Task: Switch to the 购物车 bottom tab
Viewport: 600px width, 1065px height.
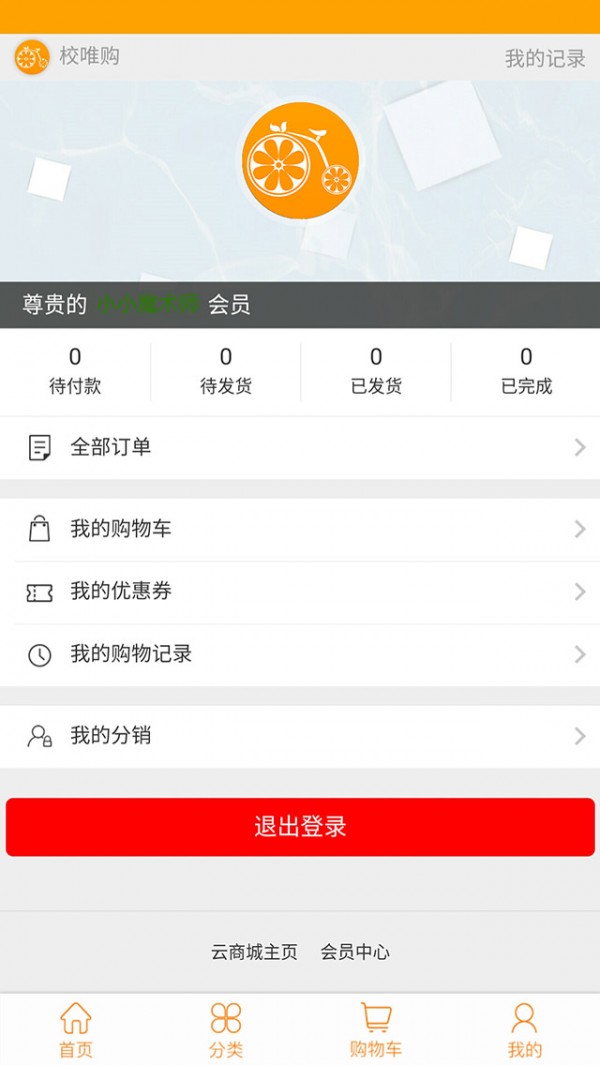Action: point(376,1030)
